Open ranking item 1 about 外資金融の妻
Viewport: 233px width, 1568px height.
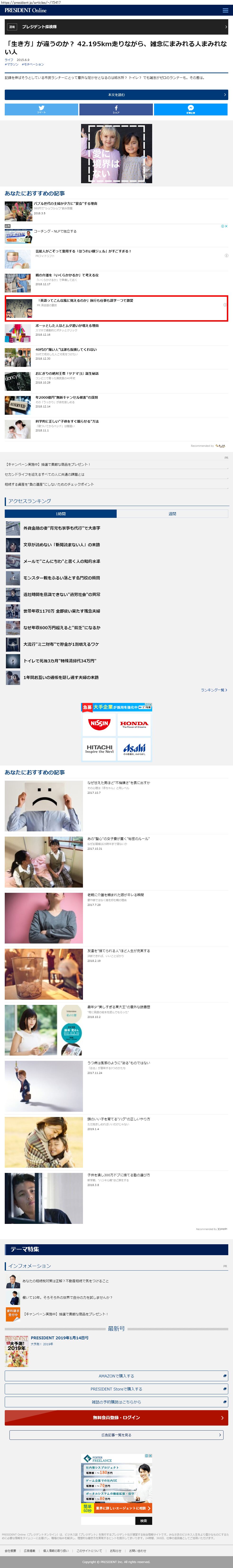coord(116,528)
